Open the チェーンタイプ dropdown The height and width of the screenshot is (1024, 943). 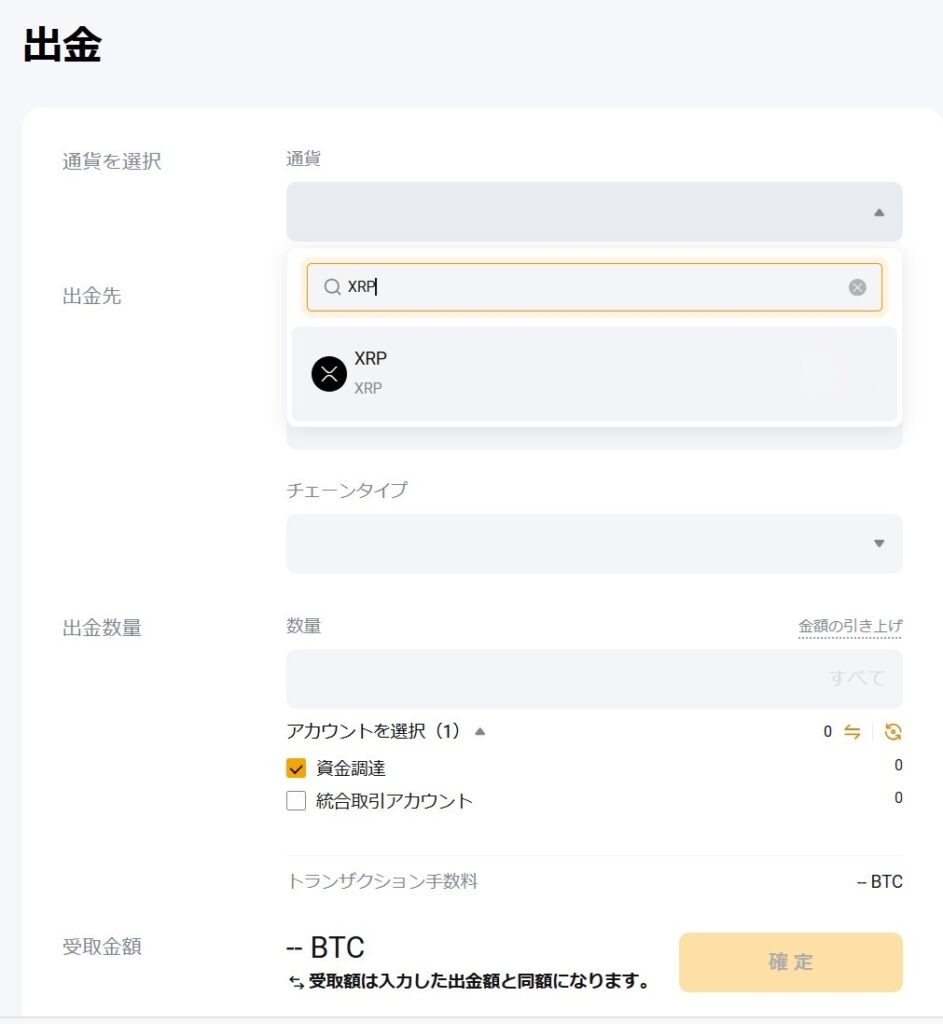[594, 543]
